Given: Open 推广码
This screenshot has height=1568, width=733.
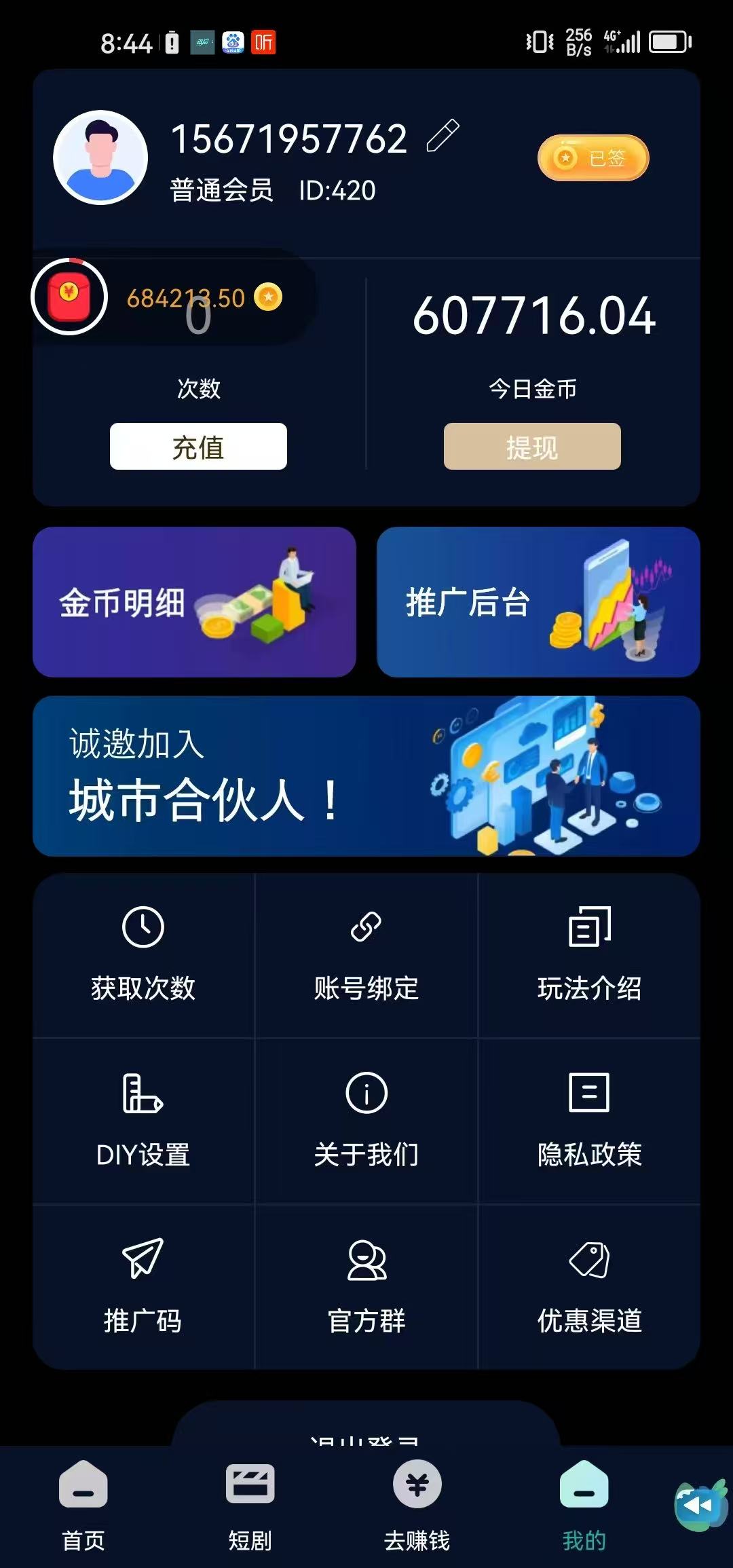Looking at the screenshot, I should click(143, 1288).
